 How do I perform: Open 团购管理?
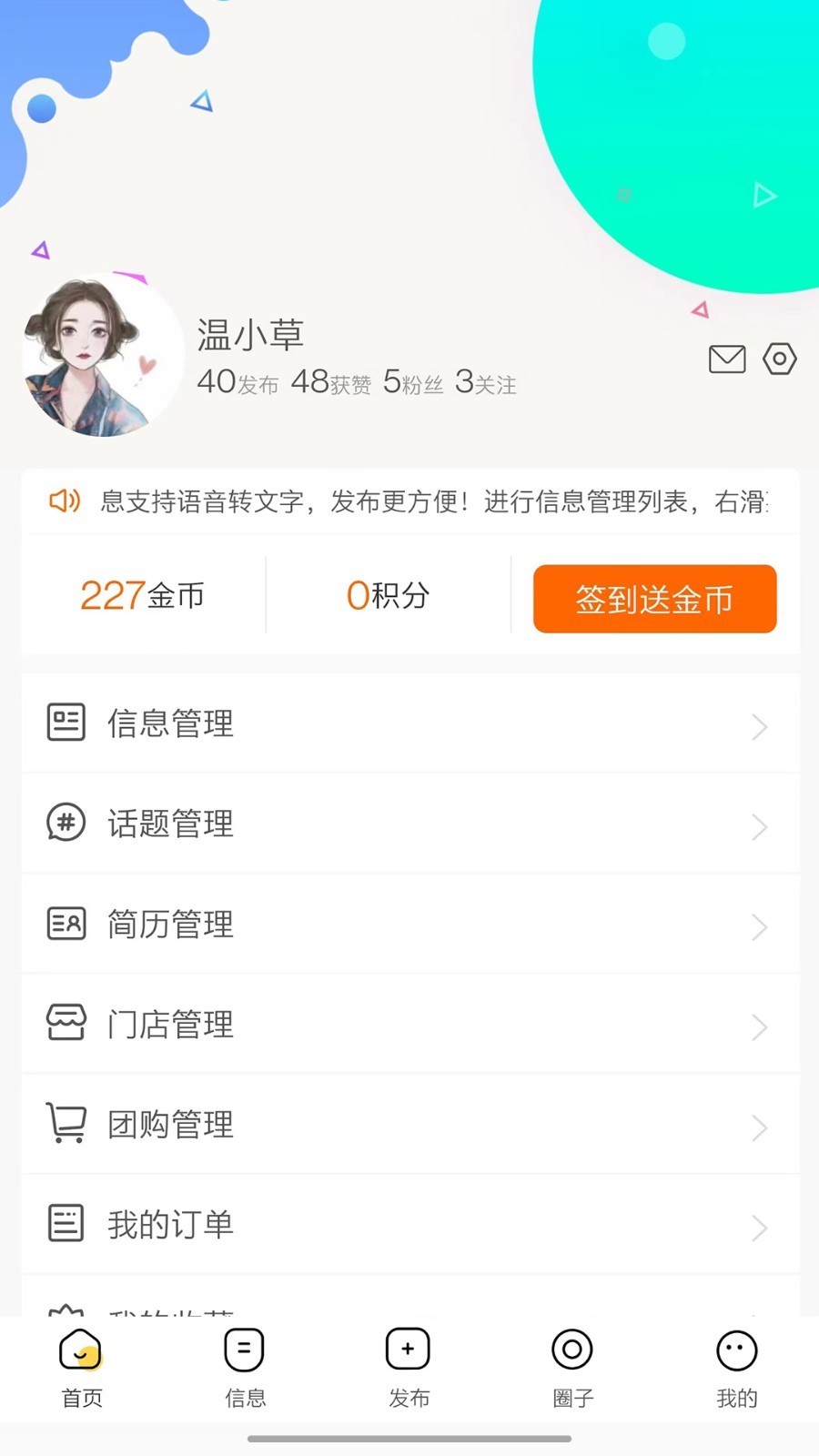click(410, 1124)
